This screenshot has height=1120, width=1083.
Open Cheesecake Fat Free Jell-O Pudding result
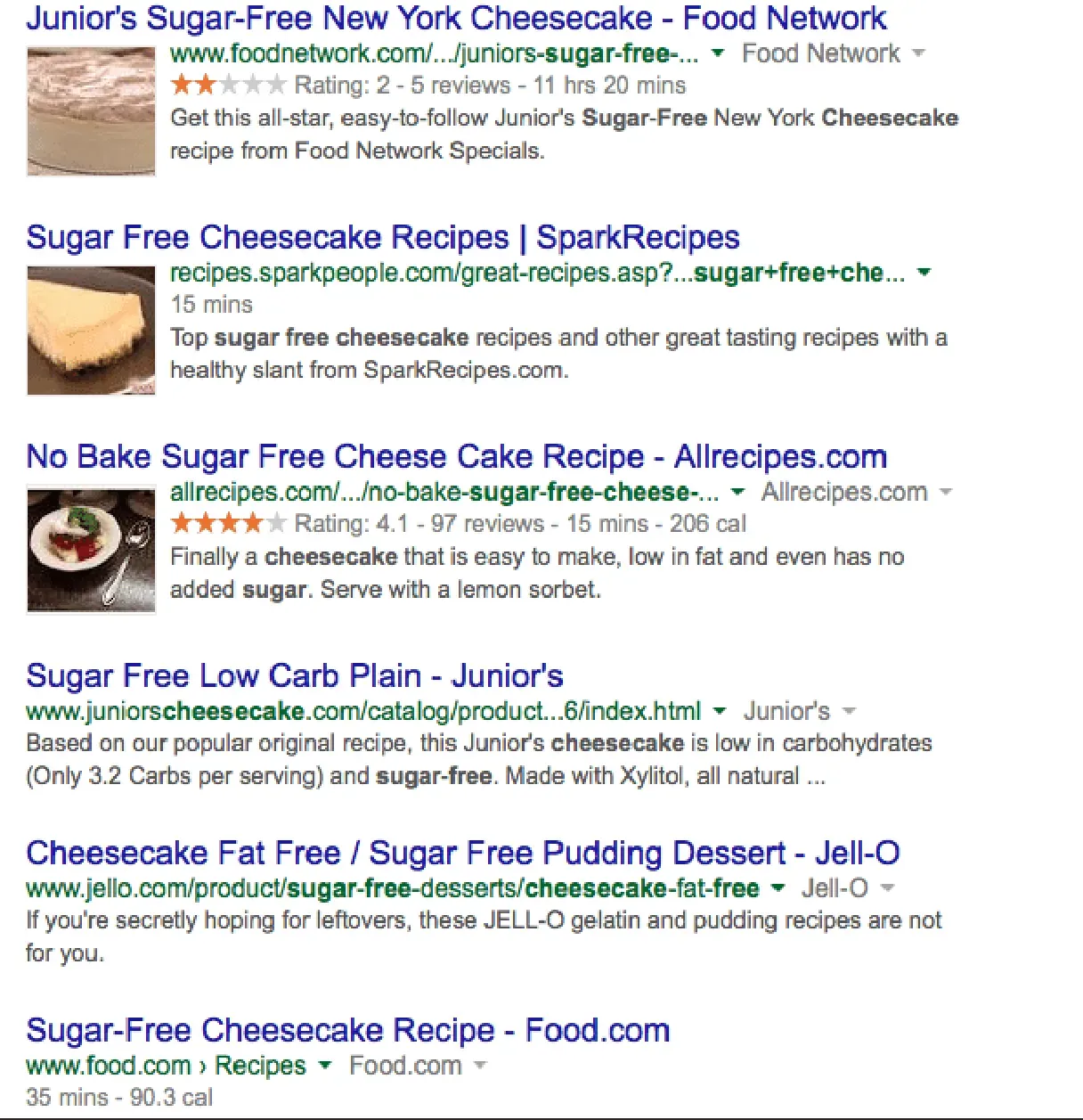click(462, 854)
